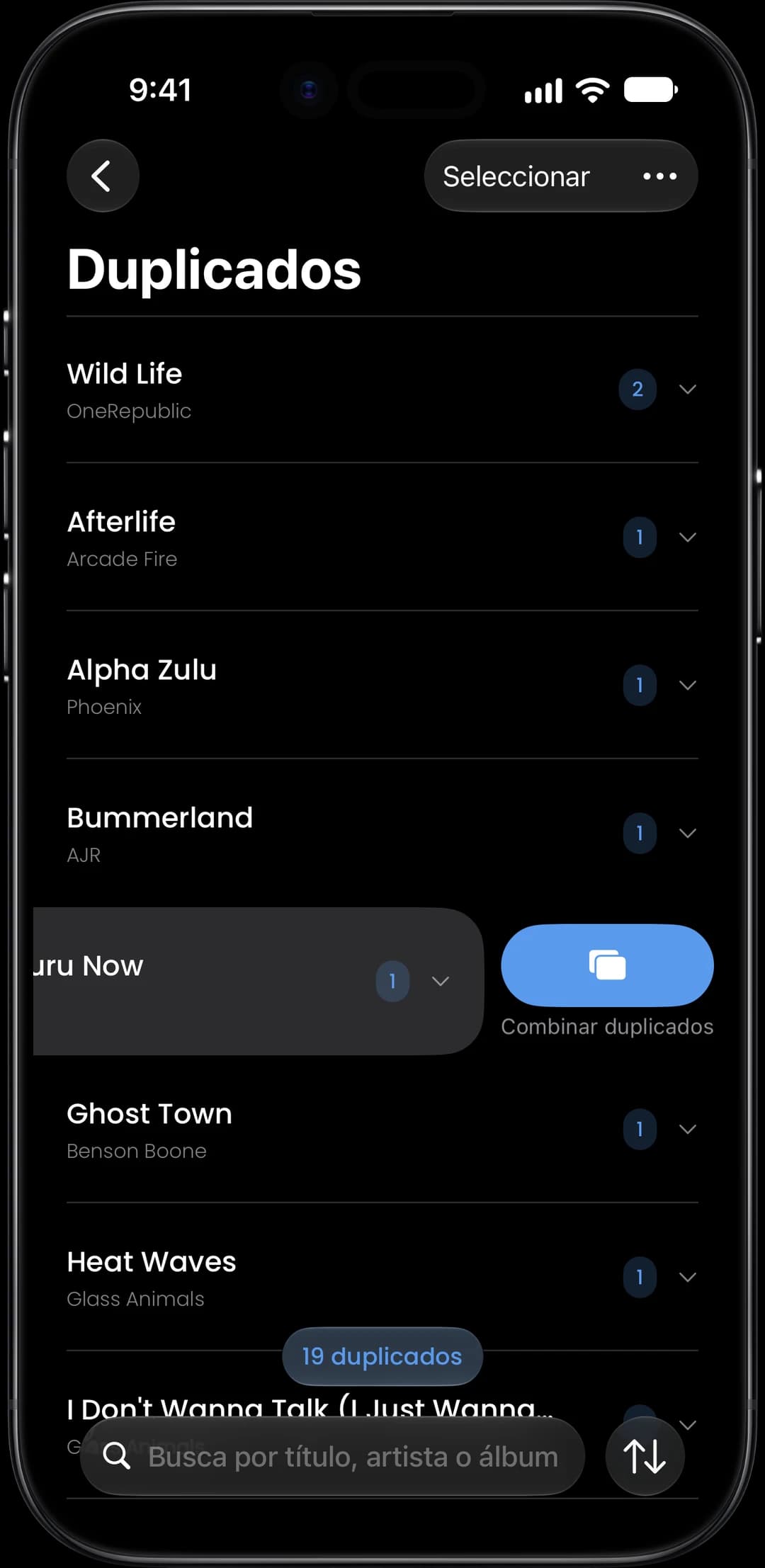Open the Wild Life duplicate row

click(382, 390)
